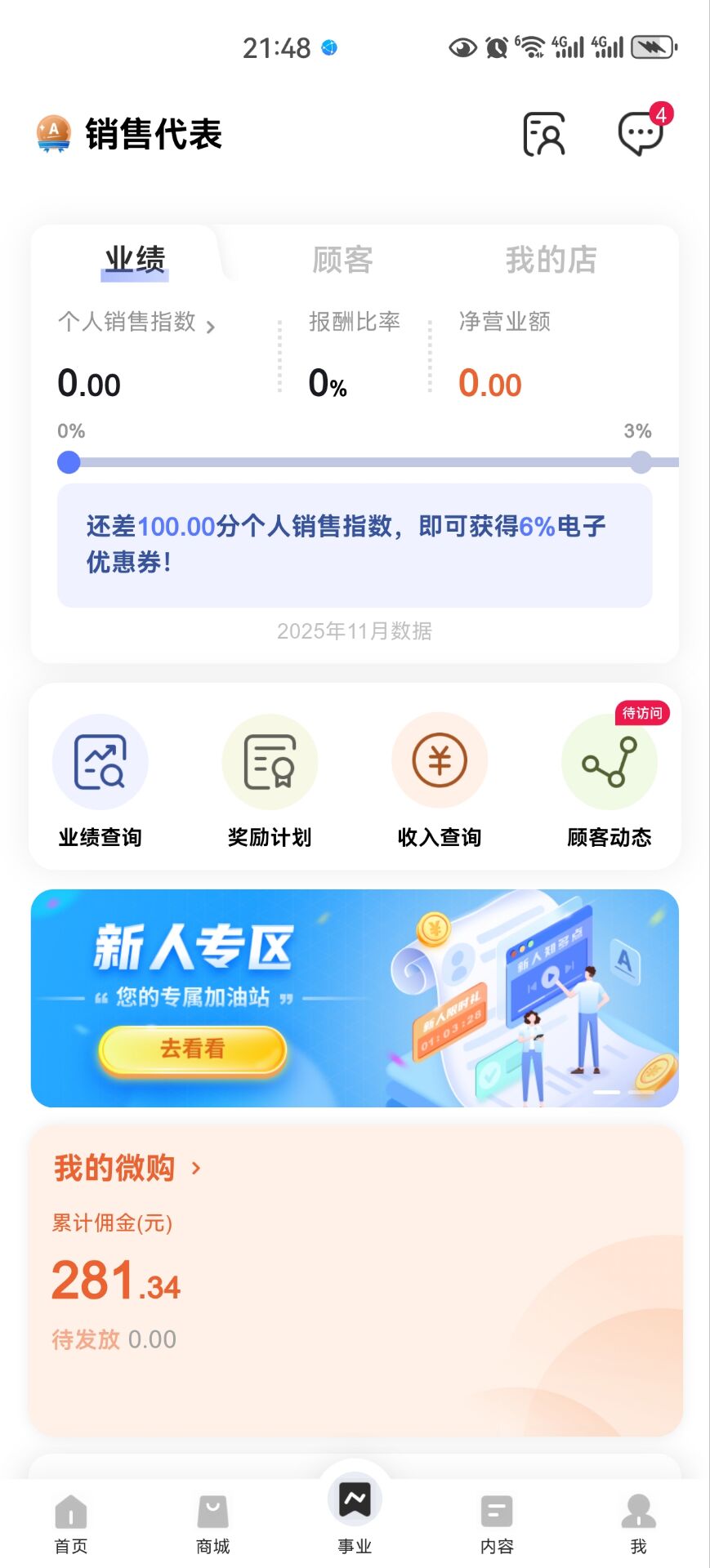Open the blue 100.00 points link text
The image size is (710, 1568).
[x=181, y=525]
